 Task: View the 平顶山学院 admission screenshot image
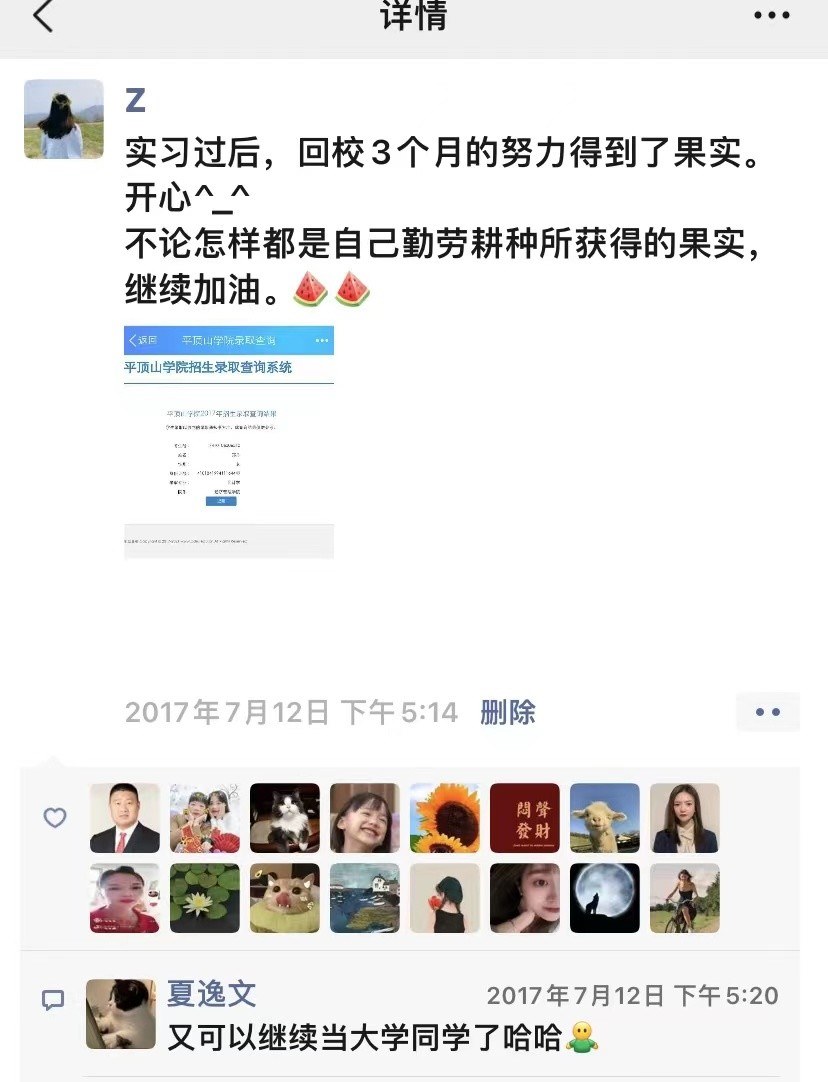229,441
